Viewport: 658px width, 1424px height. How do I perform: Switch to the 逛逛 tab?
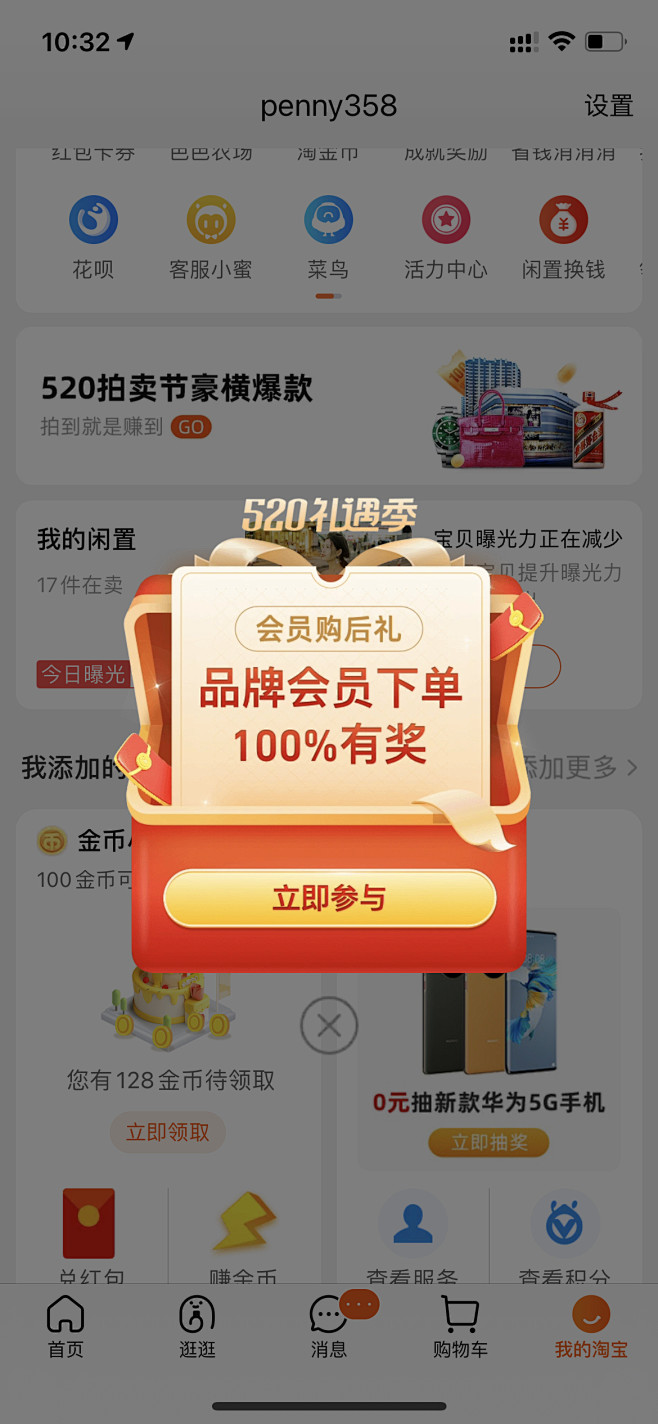[197, 1326]
